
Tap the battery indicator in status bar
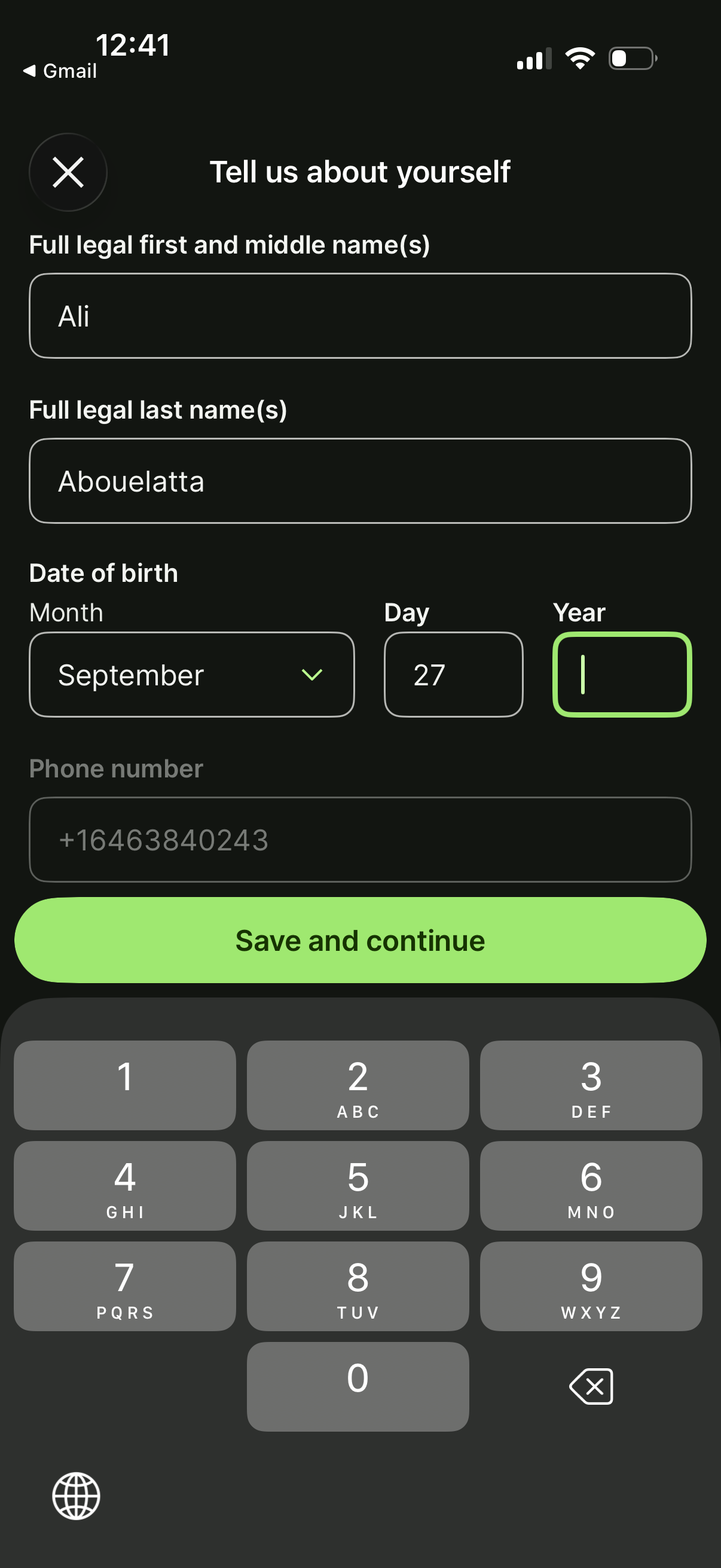pyautogui.click(x=631, y=58)
